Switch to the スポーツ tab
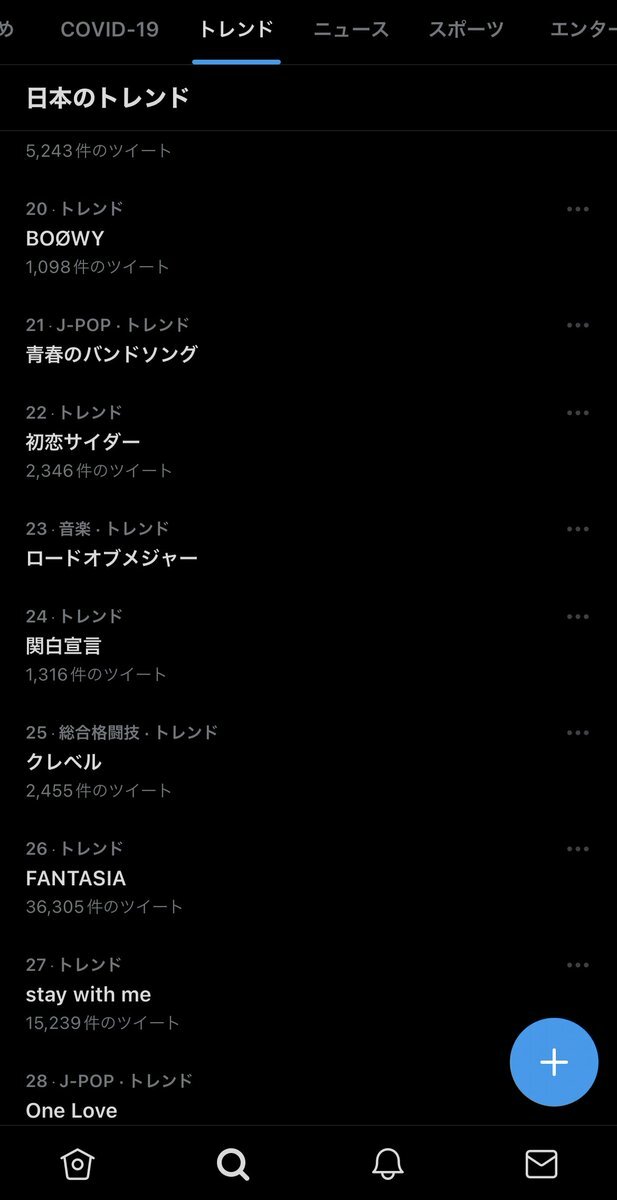The height and width of the screenshot is (1200, 617). click(x=466, y=29)
